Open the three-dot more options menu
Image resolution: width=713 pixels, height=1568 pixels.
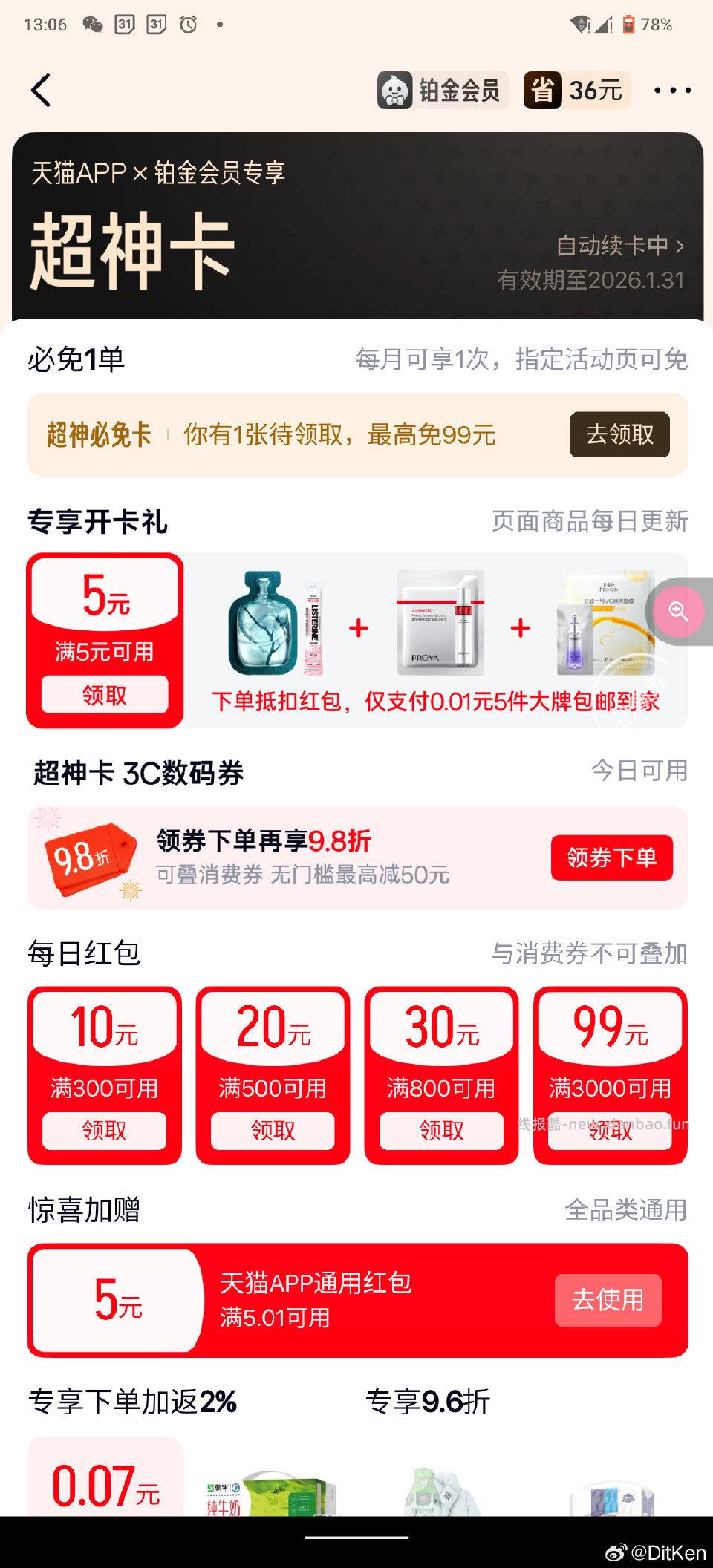[672, 91]
